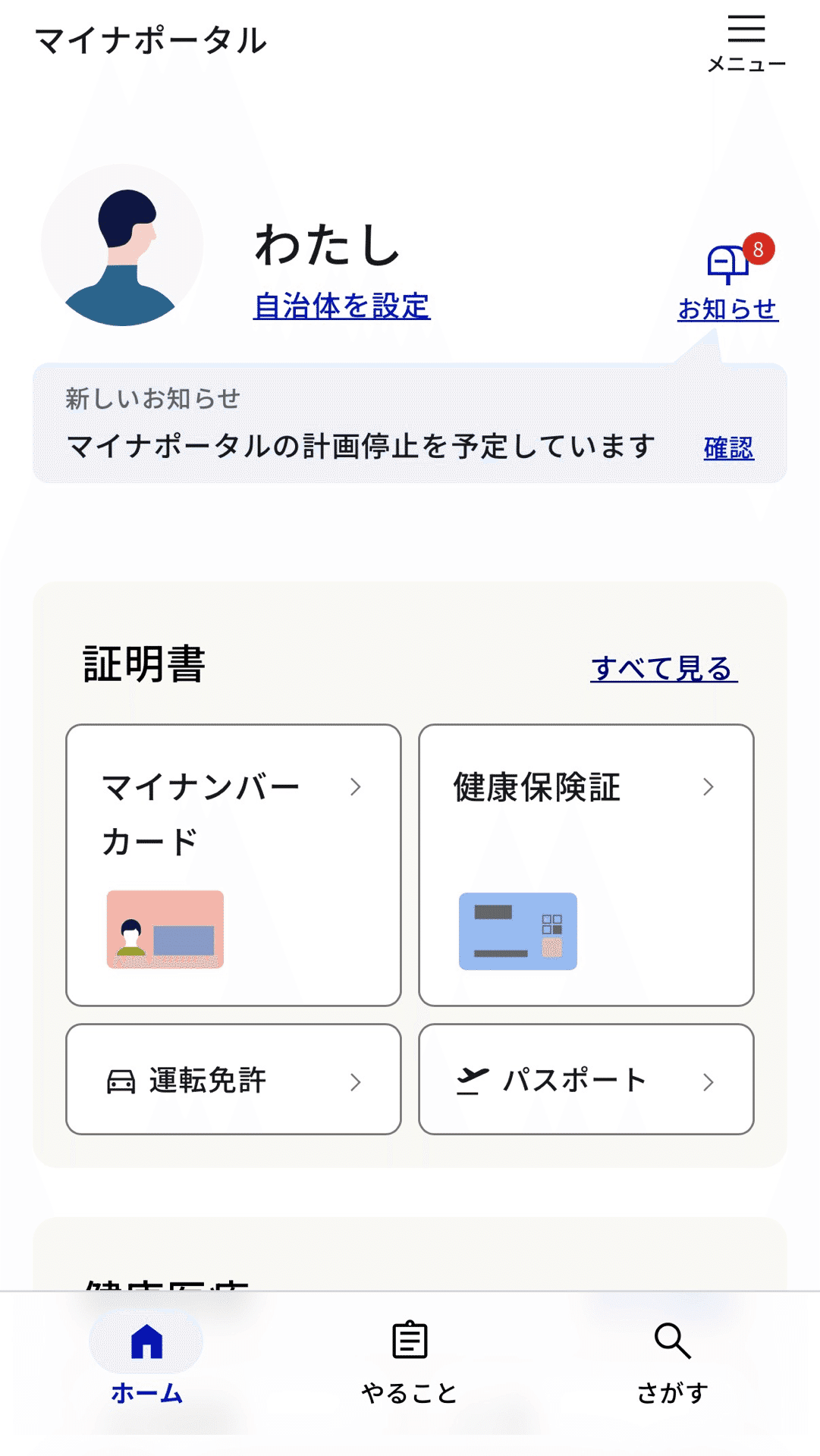Click the car icon beside 運転免許
This screenshot has width=820, height=1456.
click(121, 1081)
